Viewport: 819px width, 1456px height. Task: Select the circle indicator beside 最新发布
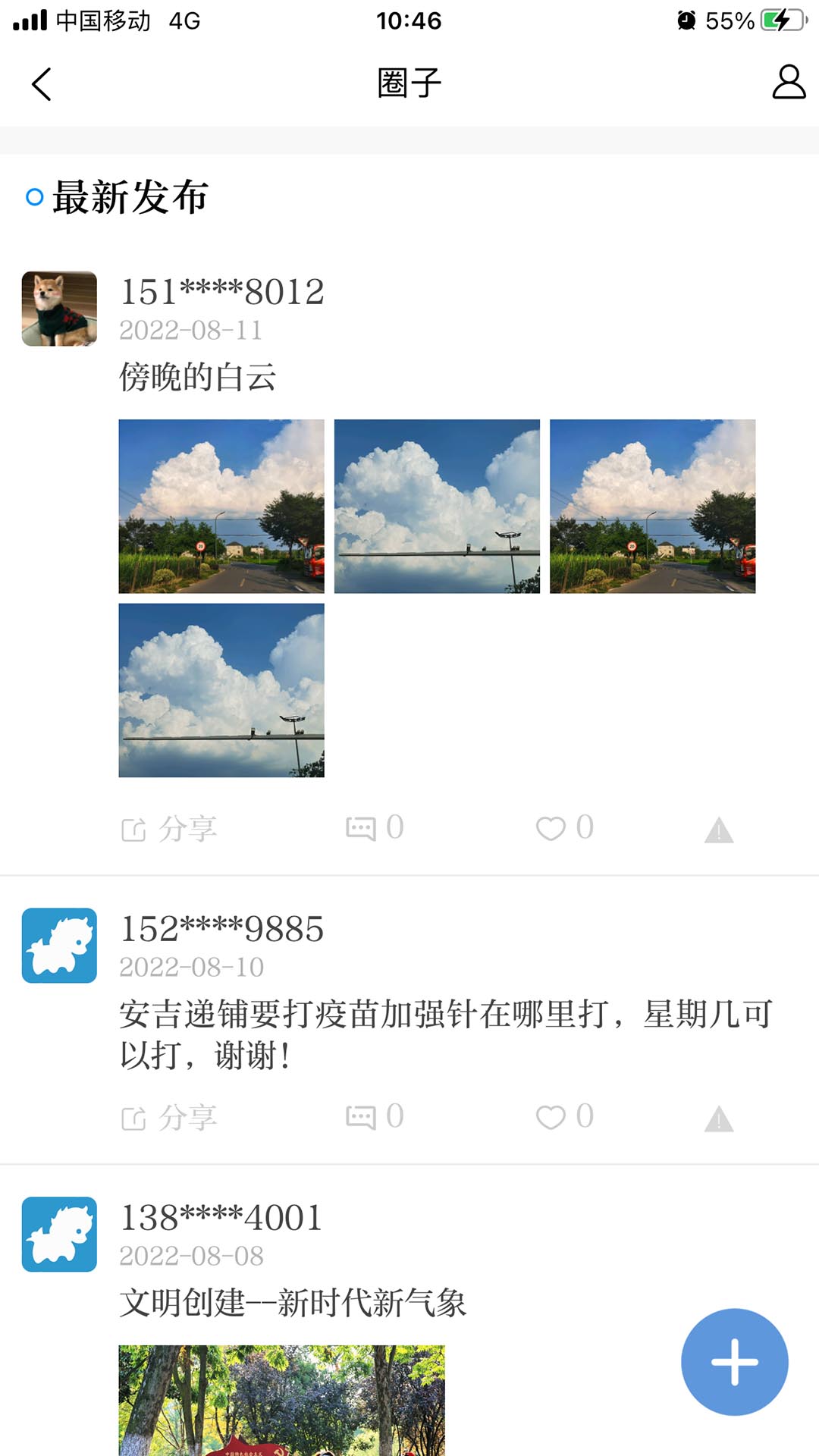pyautogui.click(x=33, y=197)
